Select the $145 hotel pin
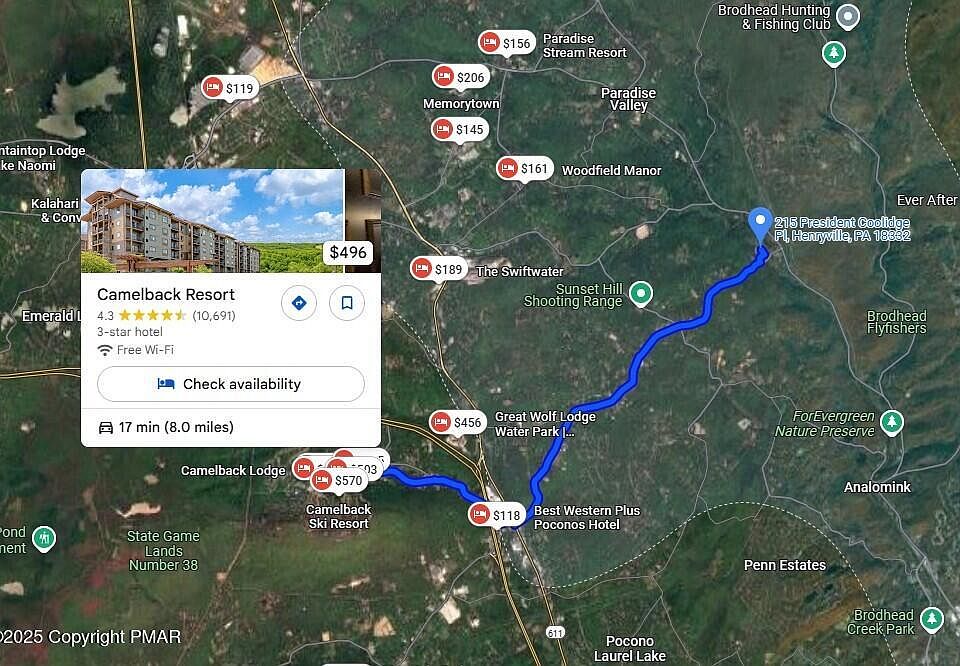Screen dimensions: 960x666 (458, 129)
